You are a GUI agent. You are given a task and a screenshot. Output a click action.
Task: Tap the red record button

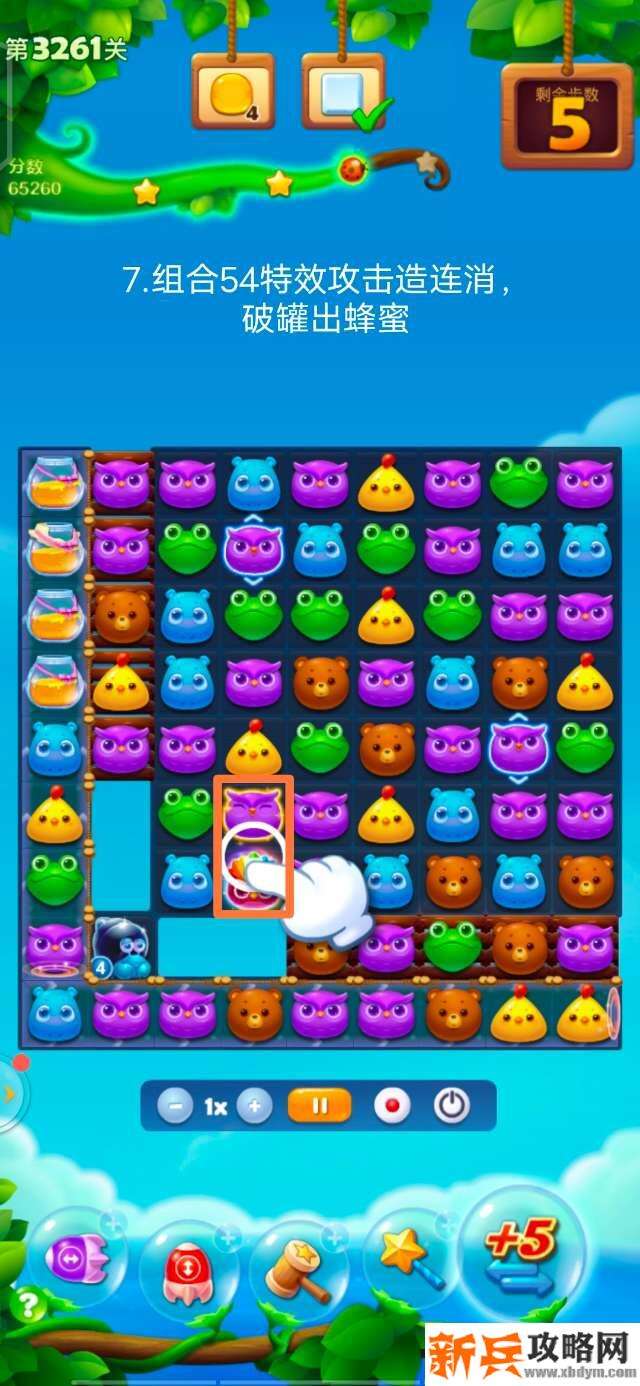(x=393, y=1106)
